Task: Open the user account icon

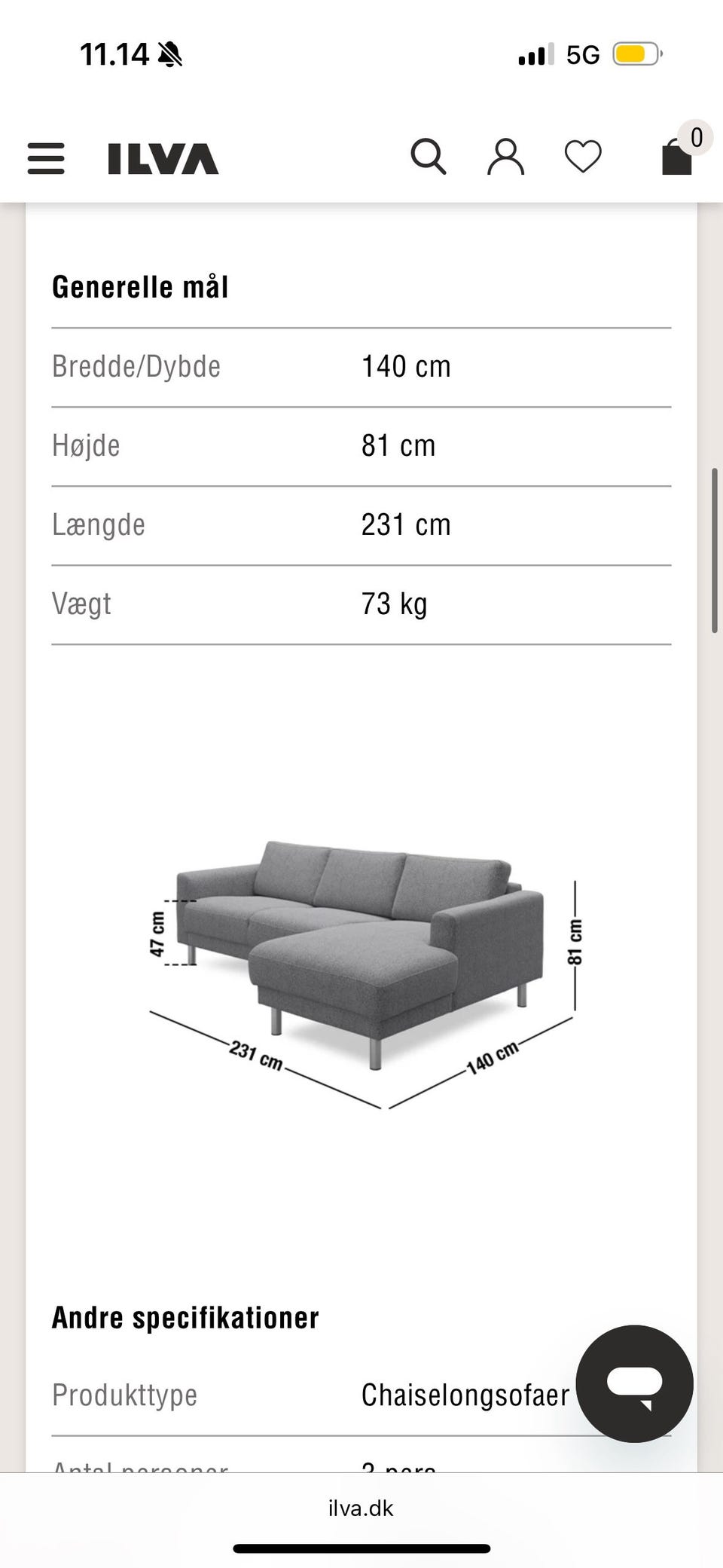Action: point(505,156)
